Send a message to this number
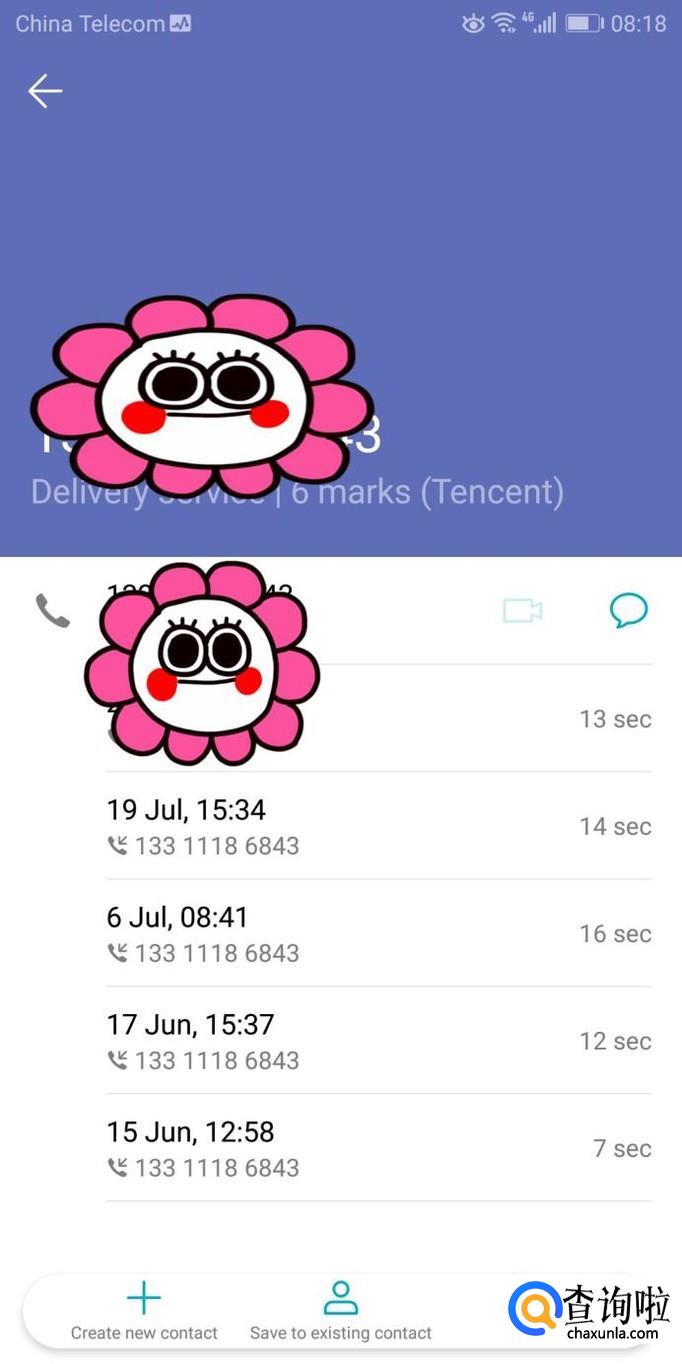The height and width of the screenshot is (1364, 682). [x=628, y=610]
